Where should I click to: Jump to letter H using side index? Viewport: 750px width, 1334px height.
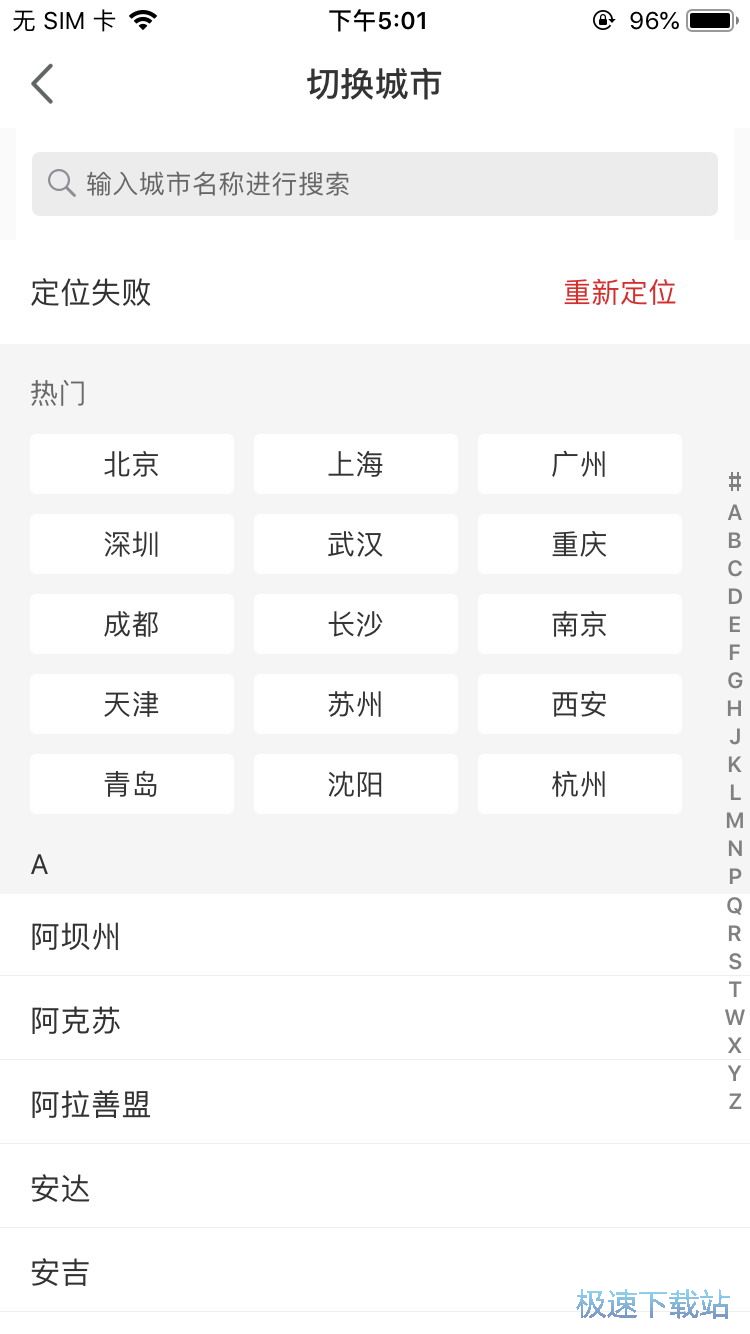tap(733, 708)
